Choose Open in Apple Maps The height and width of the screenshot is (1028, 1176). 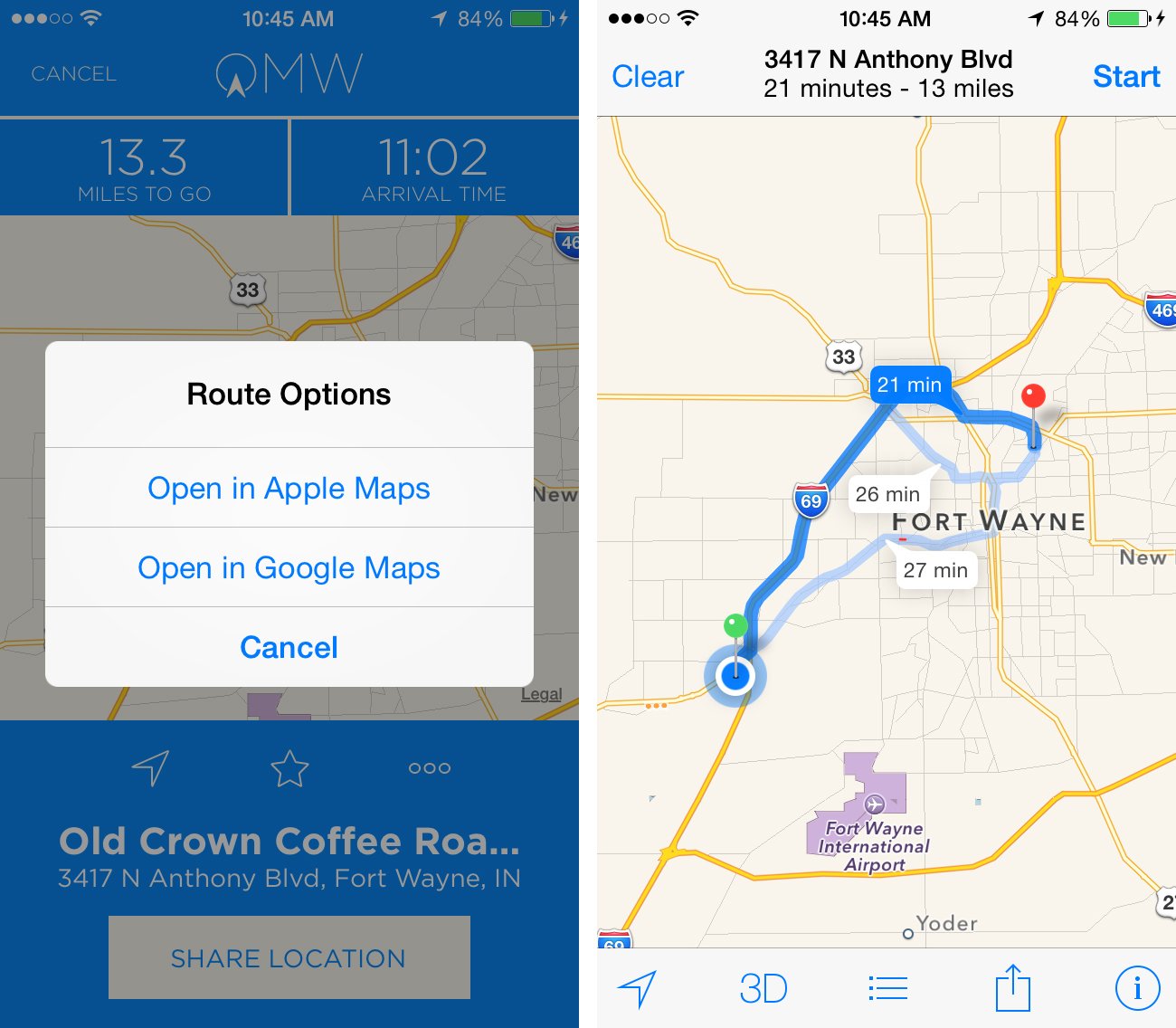(289, 488)
